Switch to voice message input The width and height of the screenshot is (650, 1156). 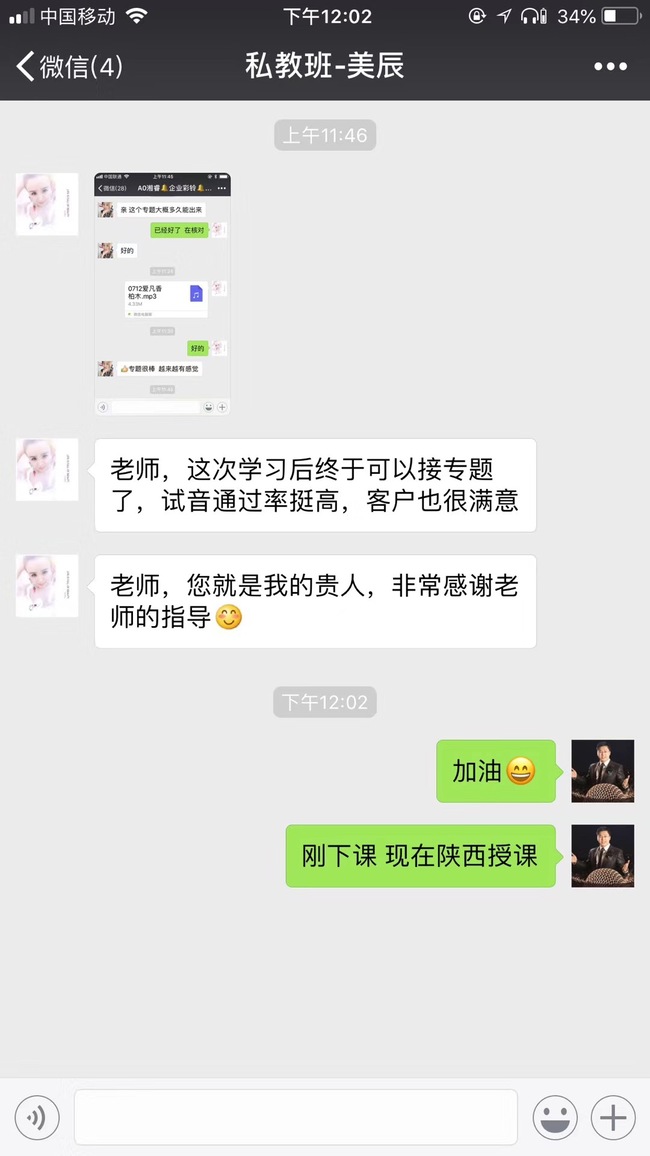pos(37,1117)
